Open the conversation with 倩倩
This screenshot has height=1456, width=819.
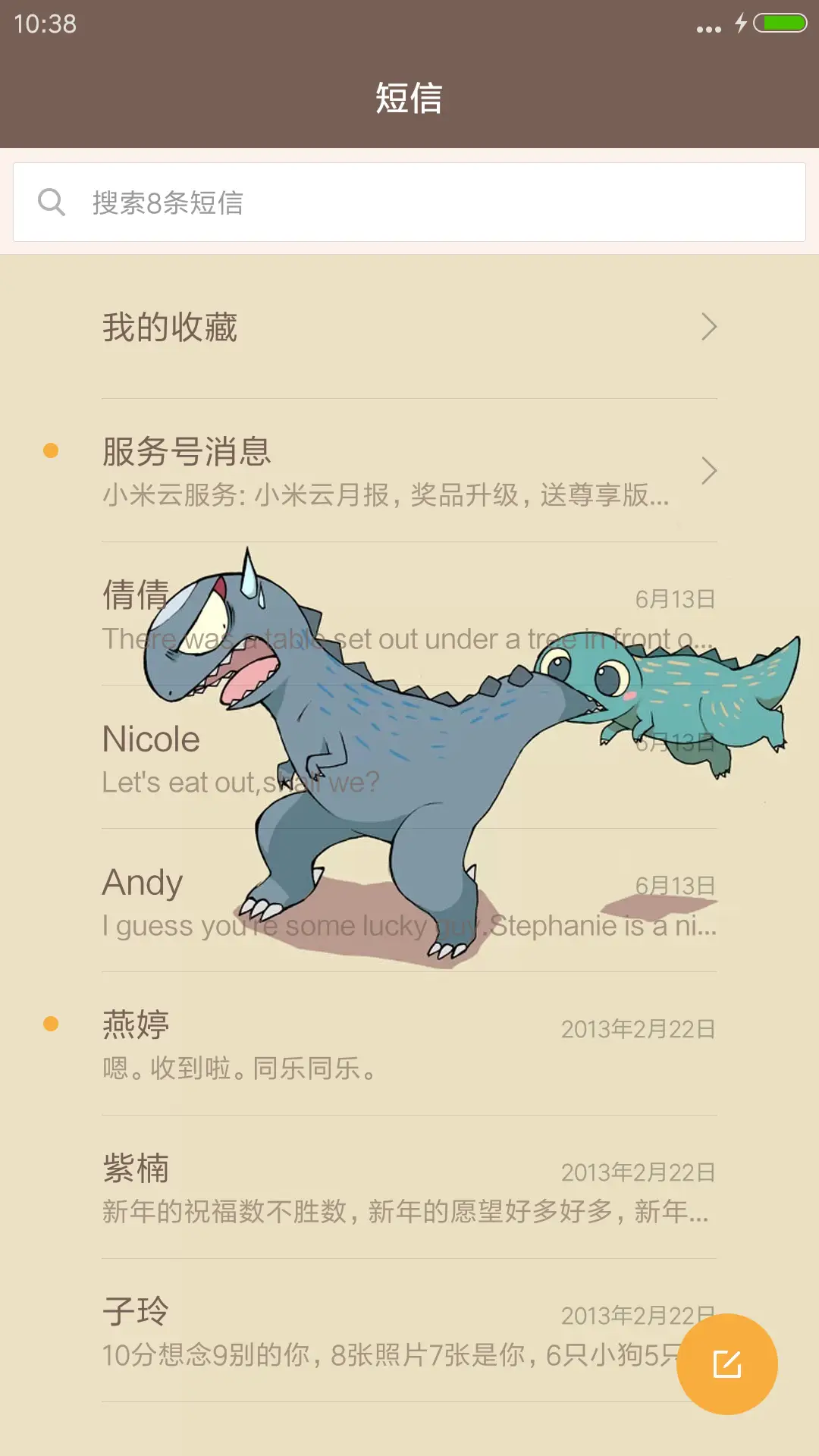(409, 614)
